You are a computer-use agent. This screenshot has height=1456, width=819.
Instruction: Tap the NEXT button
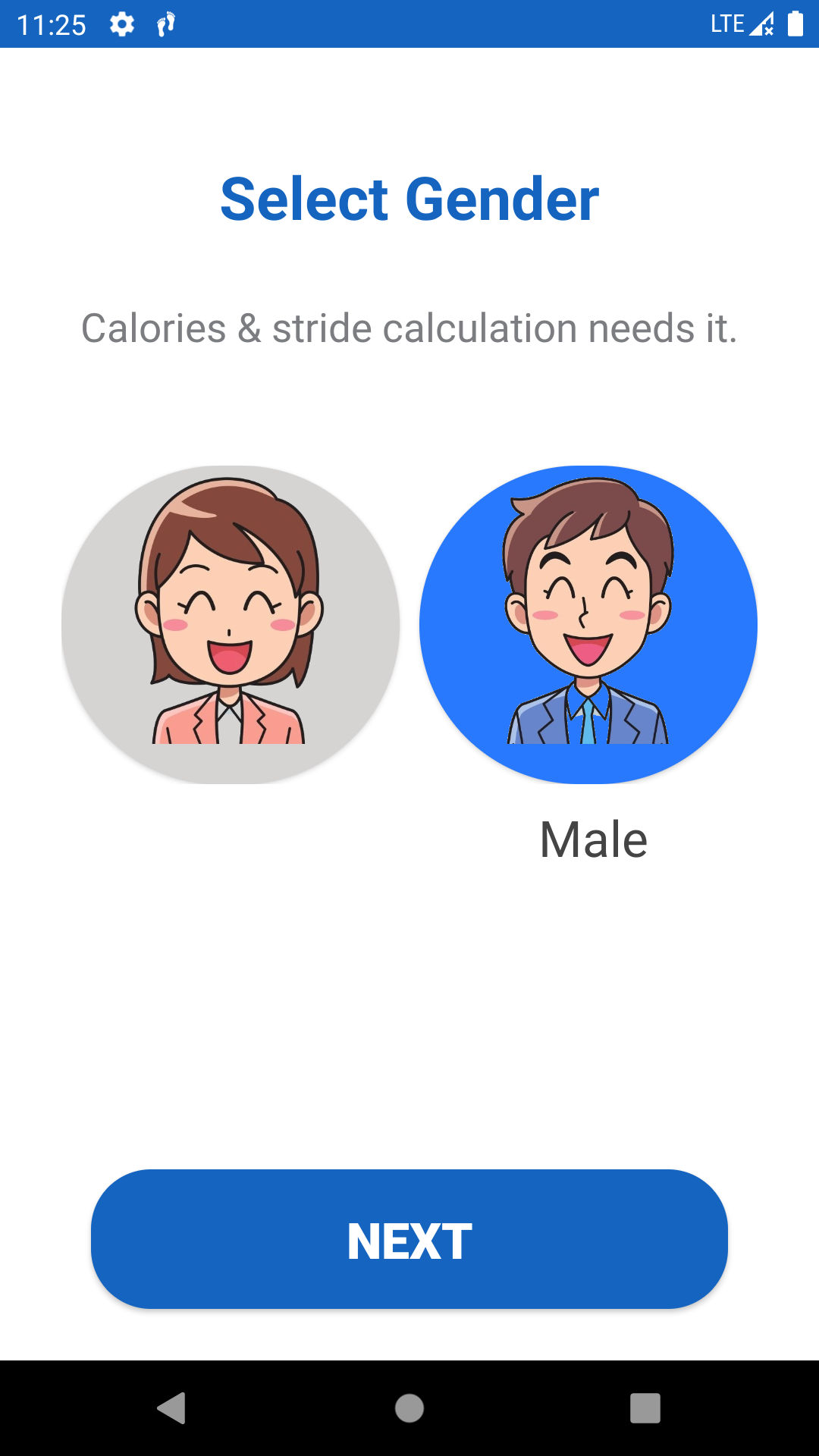pos(409,1239)
